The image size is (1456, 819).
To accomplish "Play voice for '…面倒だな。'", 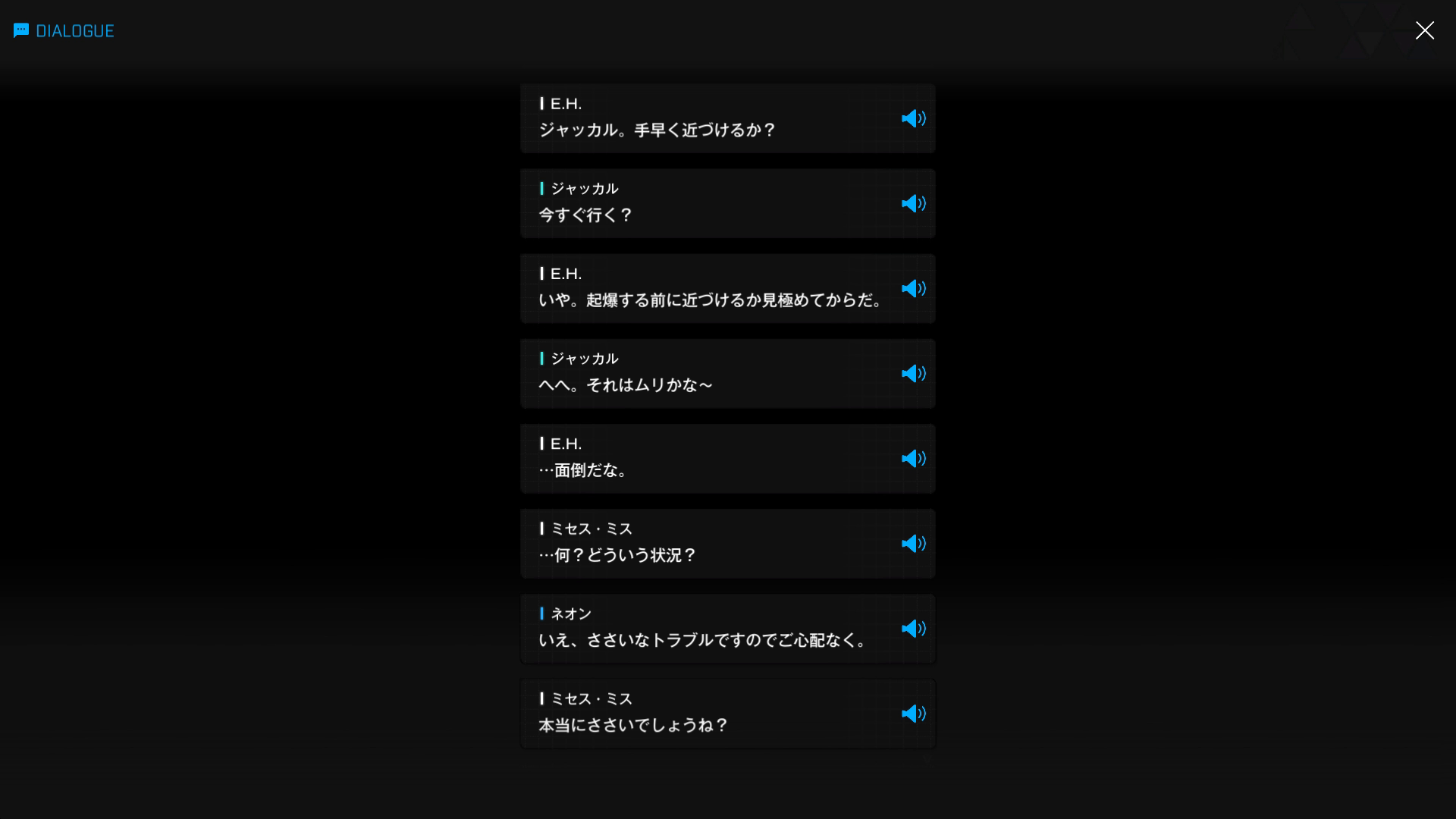I will [x=913, y=459].
